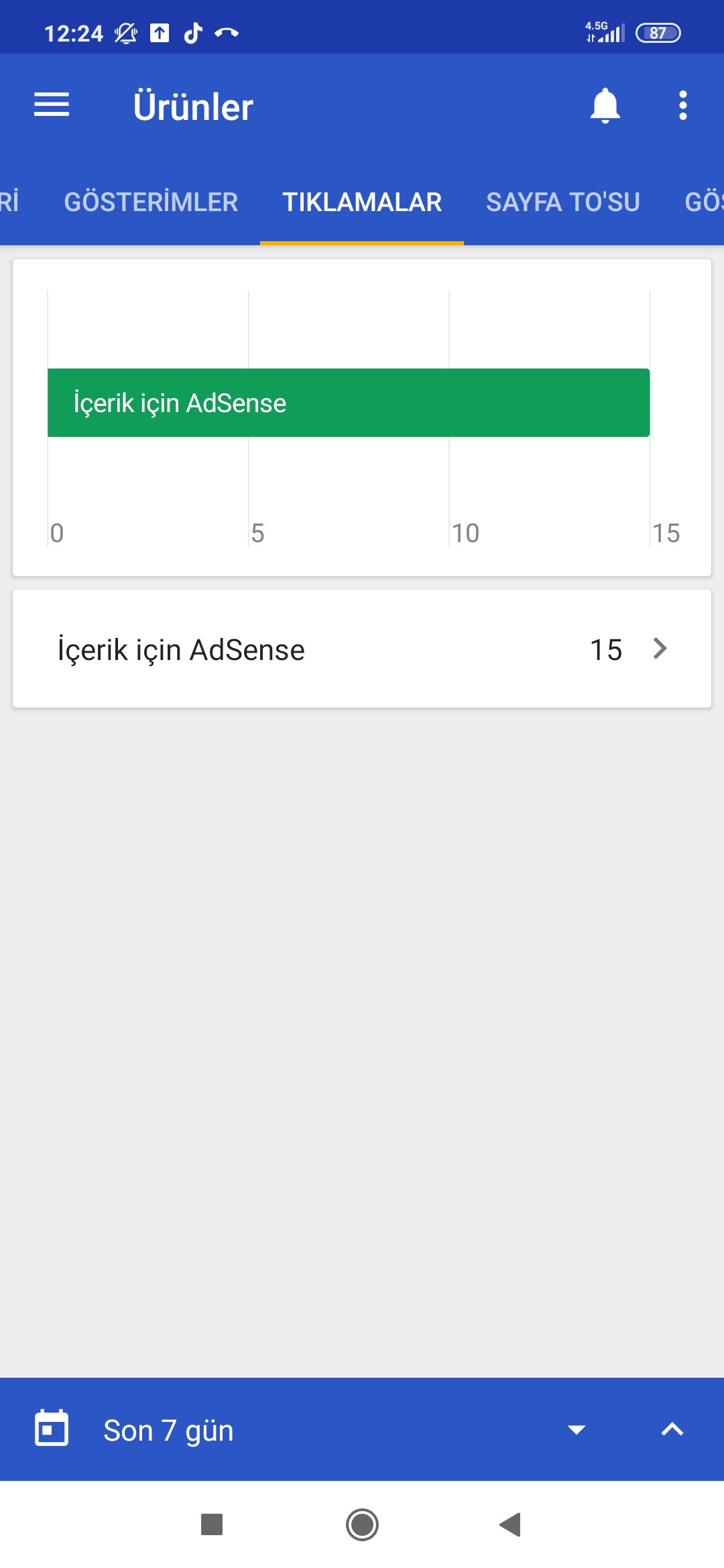Viewport: 724px width, 1568px height.
Task: Switch to the SAYFA TO'SU tab
Action: coord(563,202)
